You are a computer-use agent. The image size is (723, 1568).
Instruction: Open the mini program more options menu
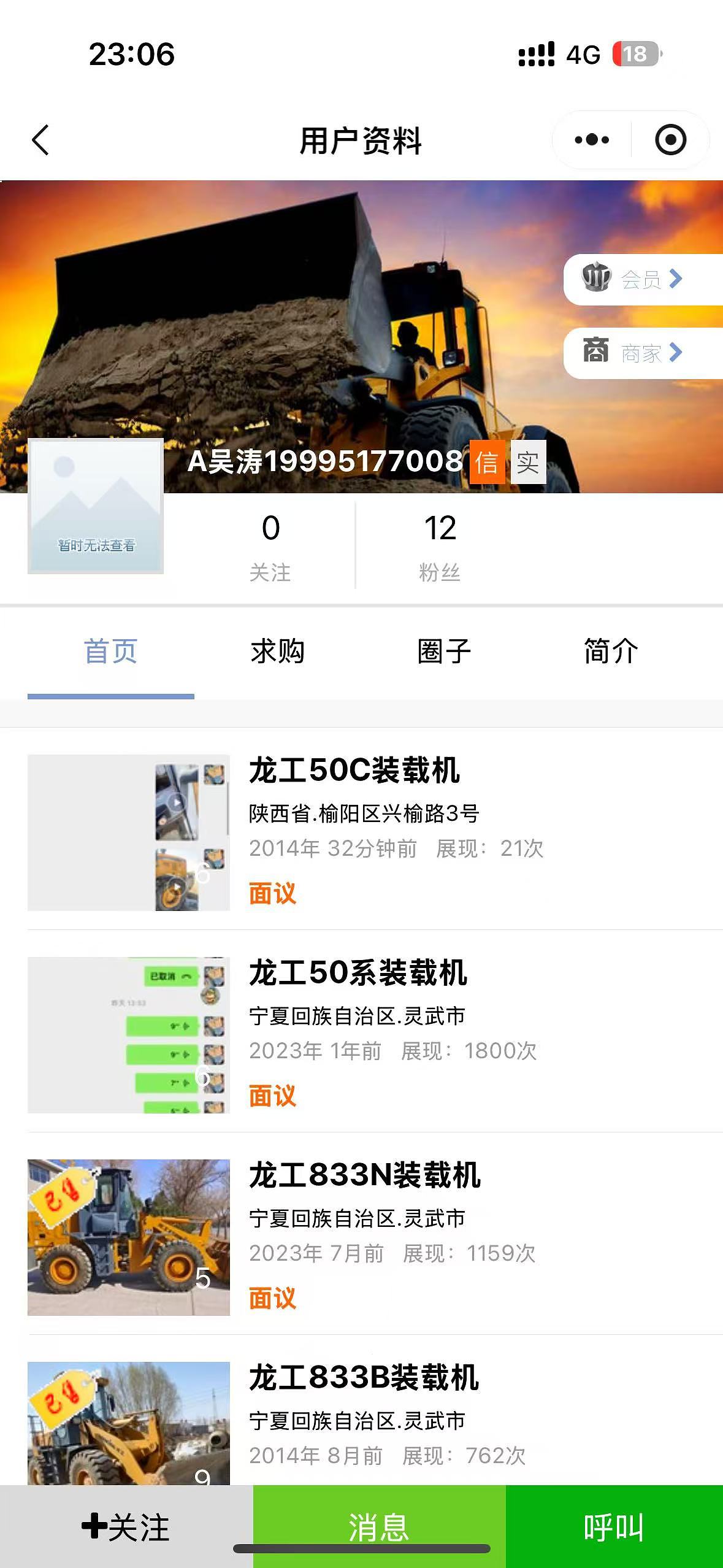pos(592,140)
